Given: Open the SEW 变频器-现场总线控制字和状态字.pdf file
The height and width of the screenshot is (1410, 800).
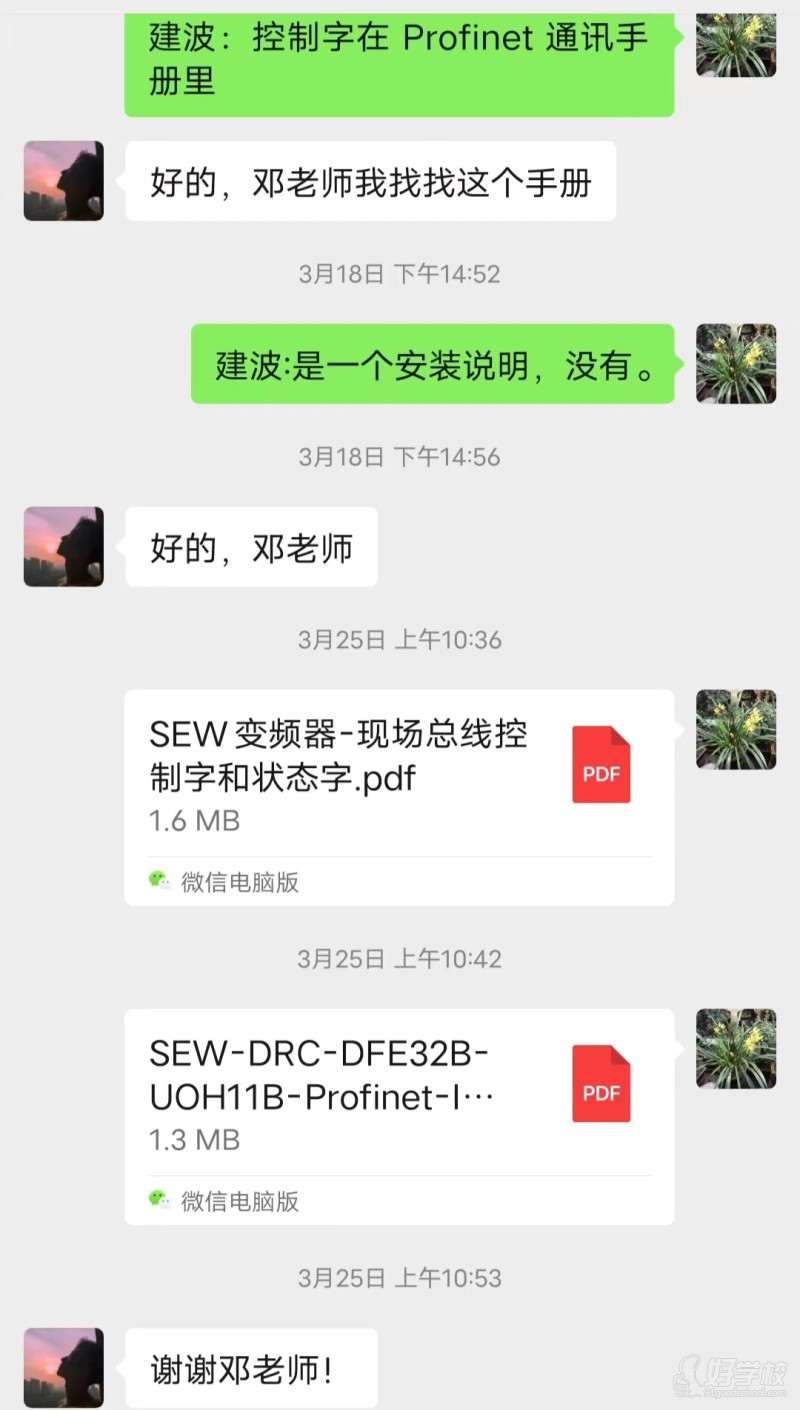Looking at the screenshot, I should click(x=398, y=777).
